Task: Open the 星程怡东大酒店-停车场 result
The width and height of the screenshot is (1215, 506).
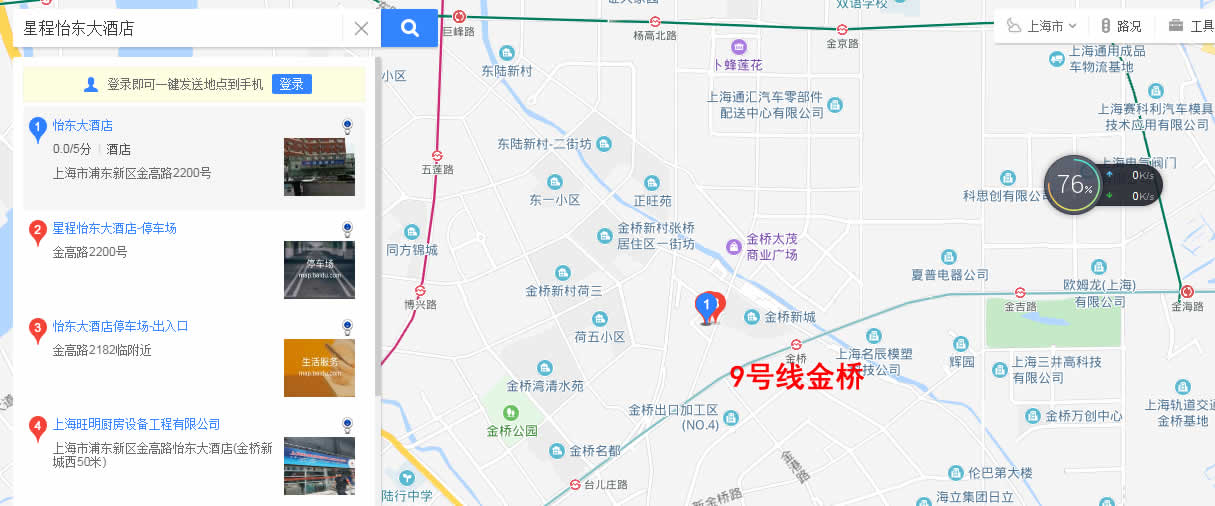Action: 114,229
